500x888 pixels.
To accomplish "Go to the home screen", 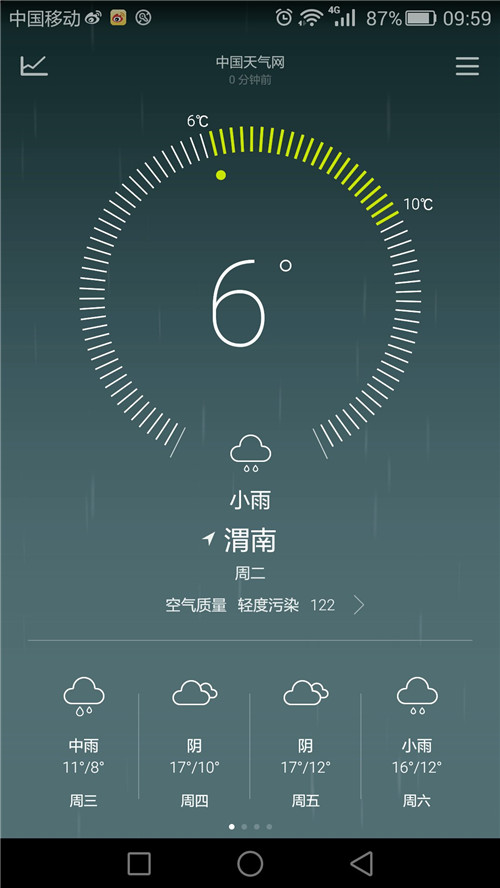I will (250, 864).
